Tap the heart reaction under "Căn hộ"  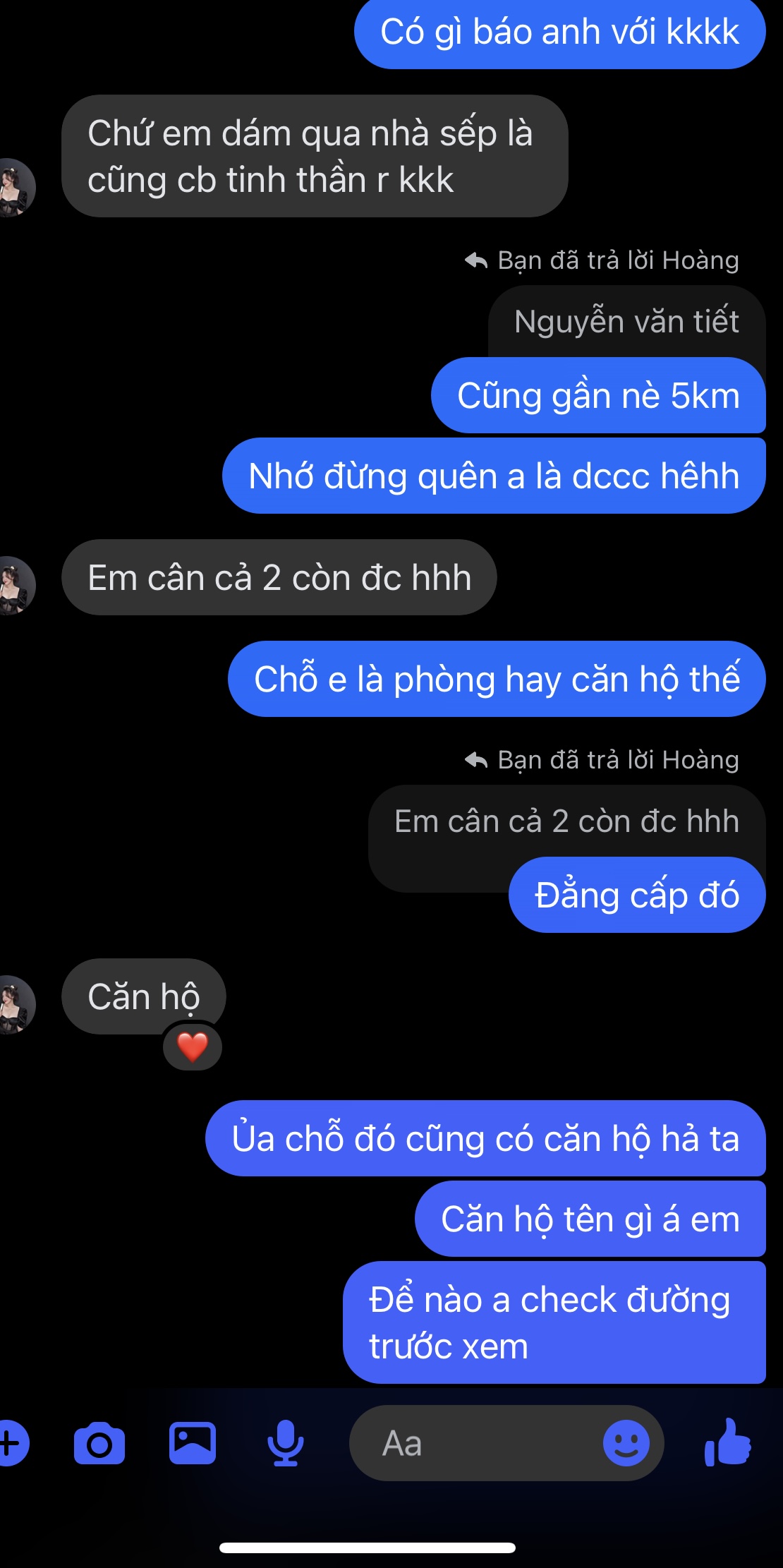tap(193, 1047)
